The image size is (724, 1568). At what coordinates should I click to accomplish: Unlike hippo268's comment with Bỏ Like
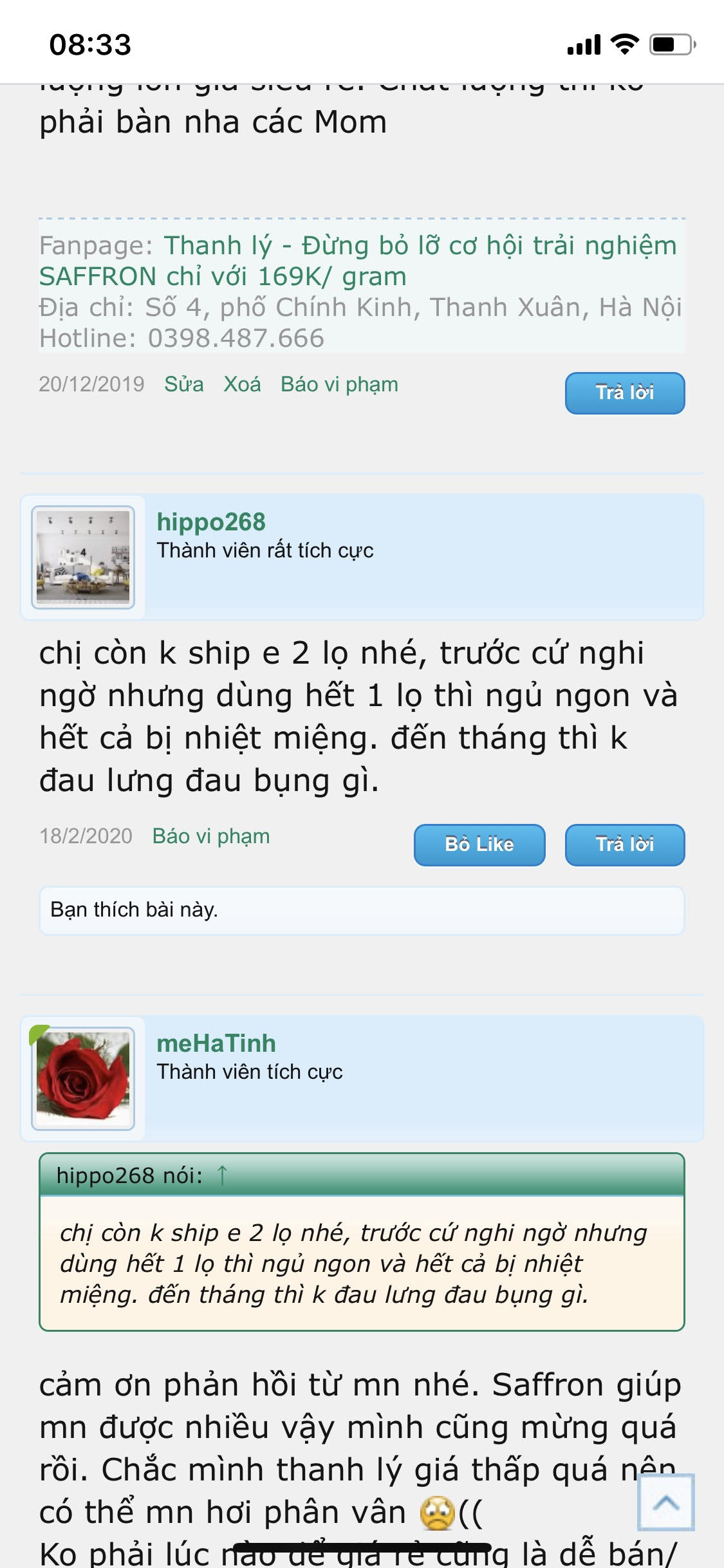coord(479,845)
